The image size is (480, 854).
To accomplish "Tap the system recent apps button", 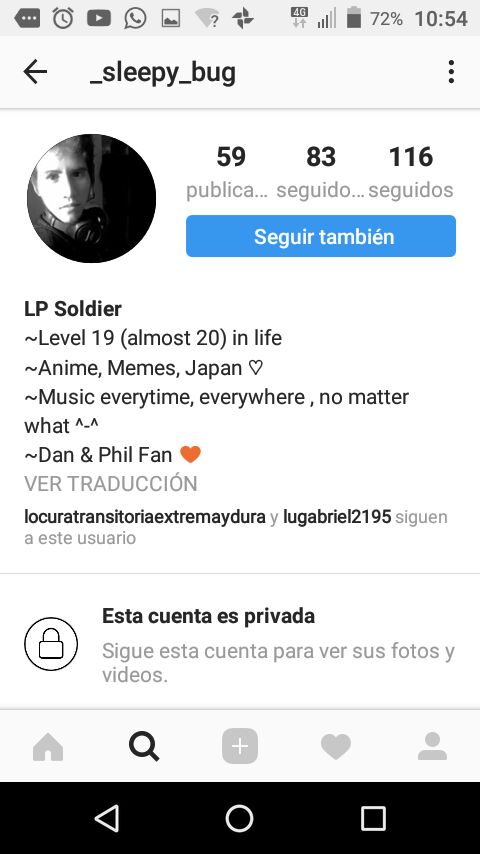I will click(373, 818).
